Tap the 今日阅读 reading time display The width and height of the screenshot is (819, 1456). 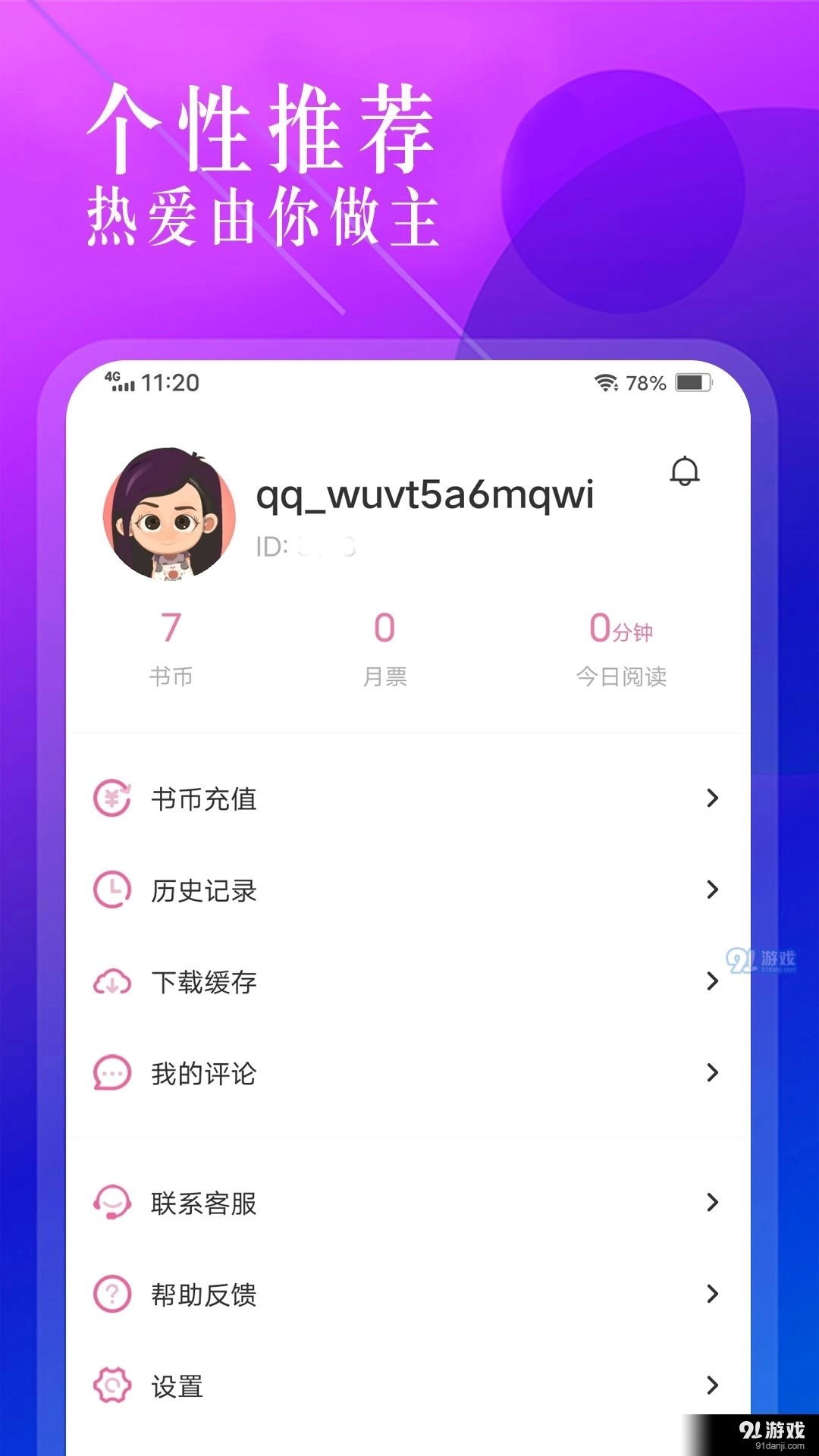621,645
